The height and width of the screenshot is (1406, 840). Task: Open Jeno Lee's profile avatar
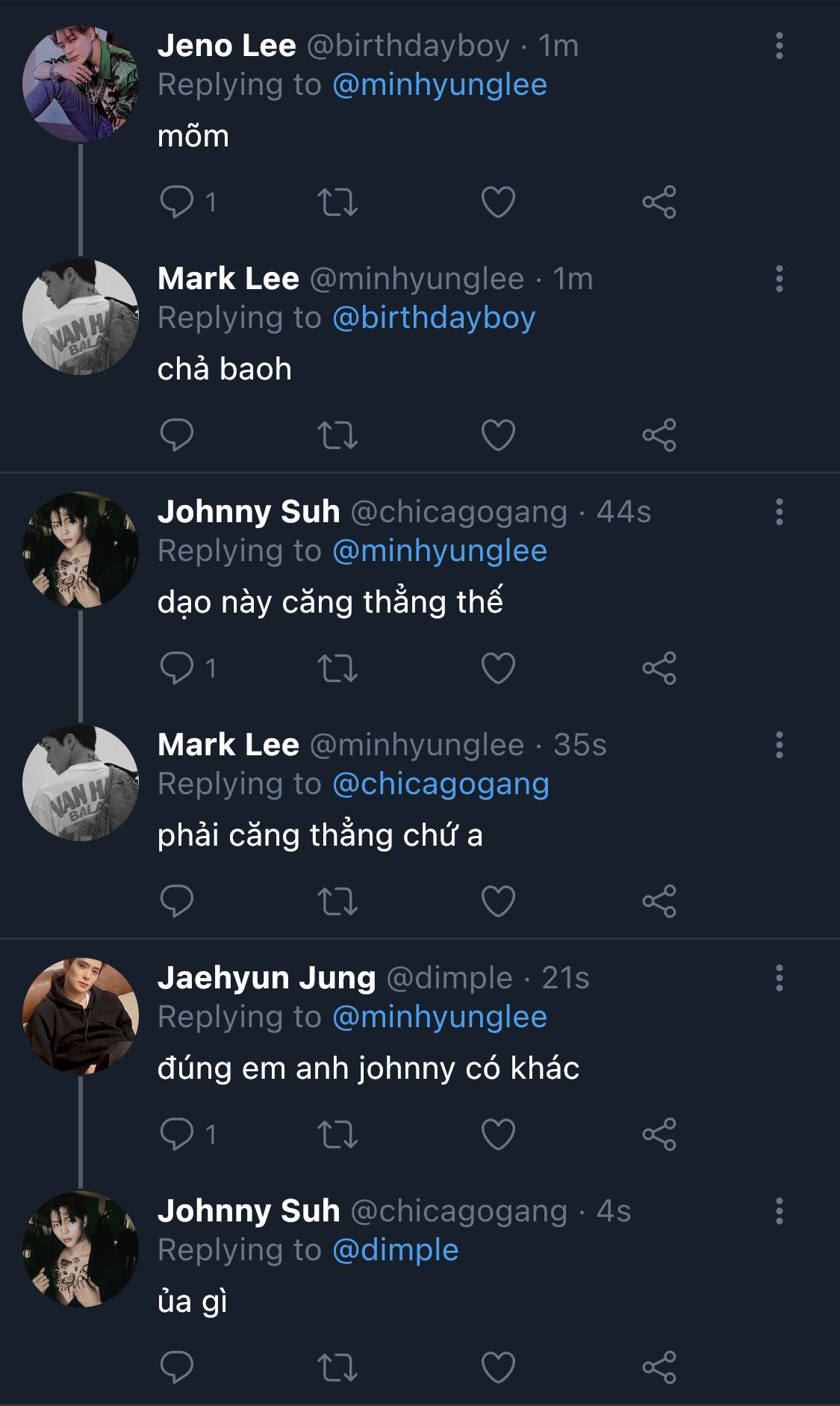click(x=81, y=84)
